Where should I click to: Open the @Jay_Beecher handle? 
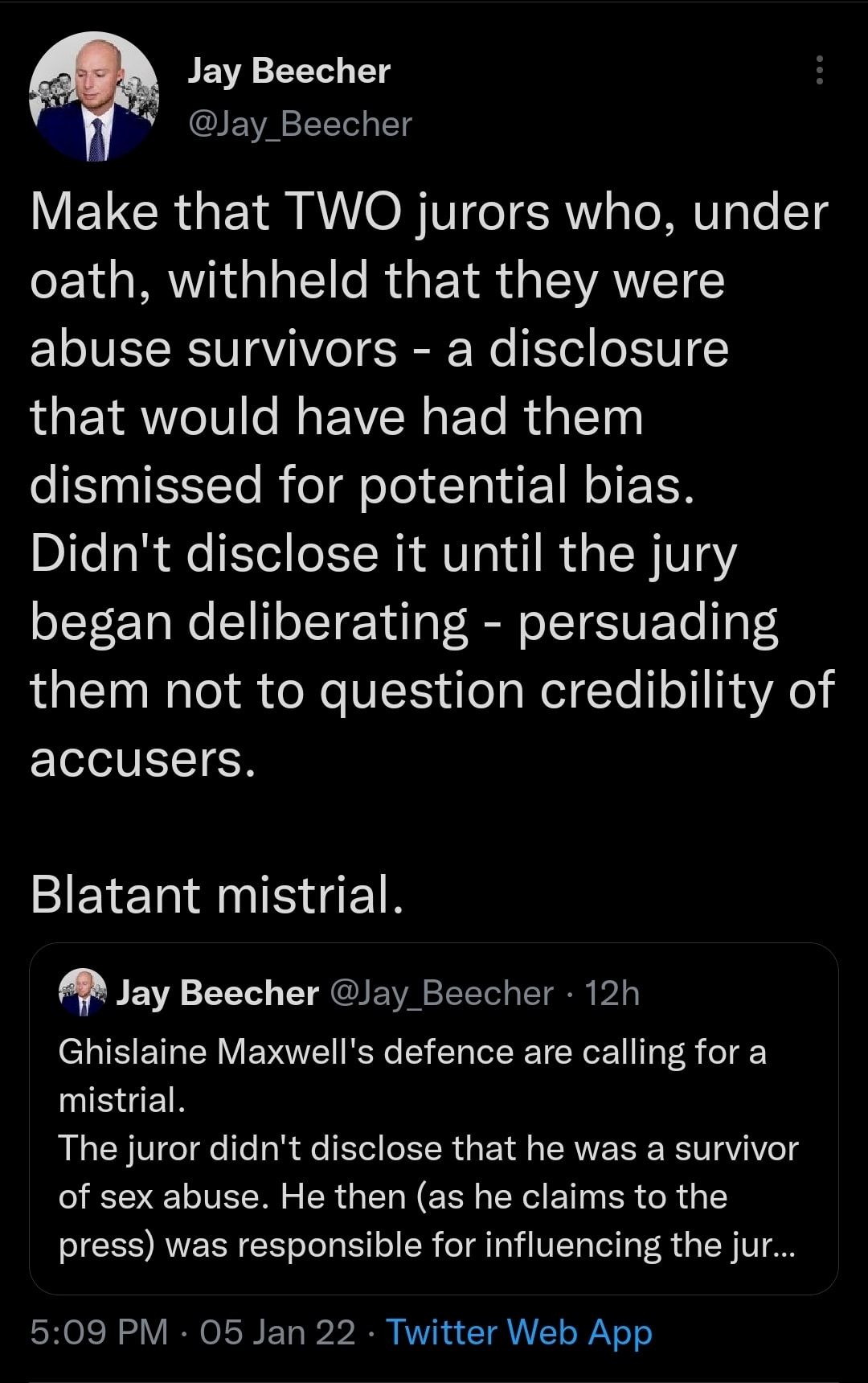(299, 124)
